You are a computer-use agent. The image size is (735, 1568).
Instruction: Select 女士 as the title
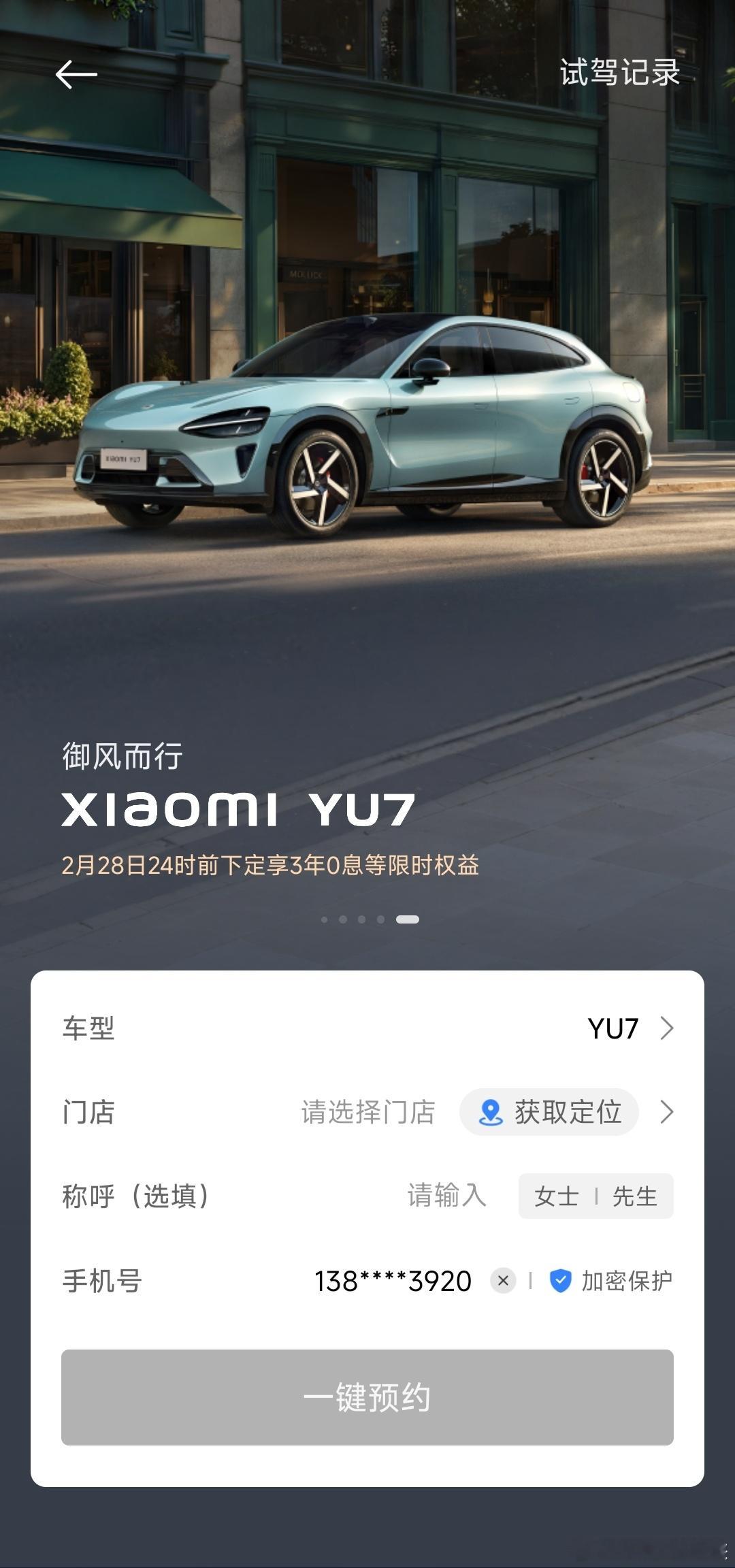[x=555, y=1196]
